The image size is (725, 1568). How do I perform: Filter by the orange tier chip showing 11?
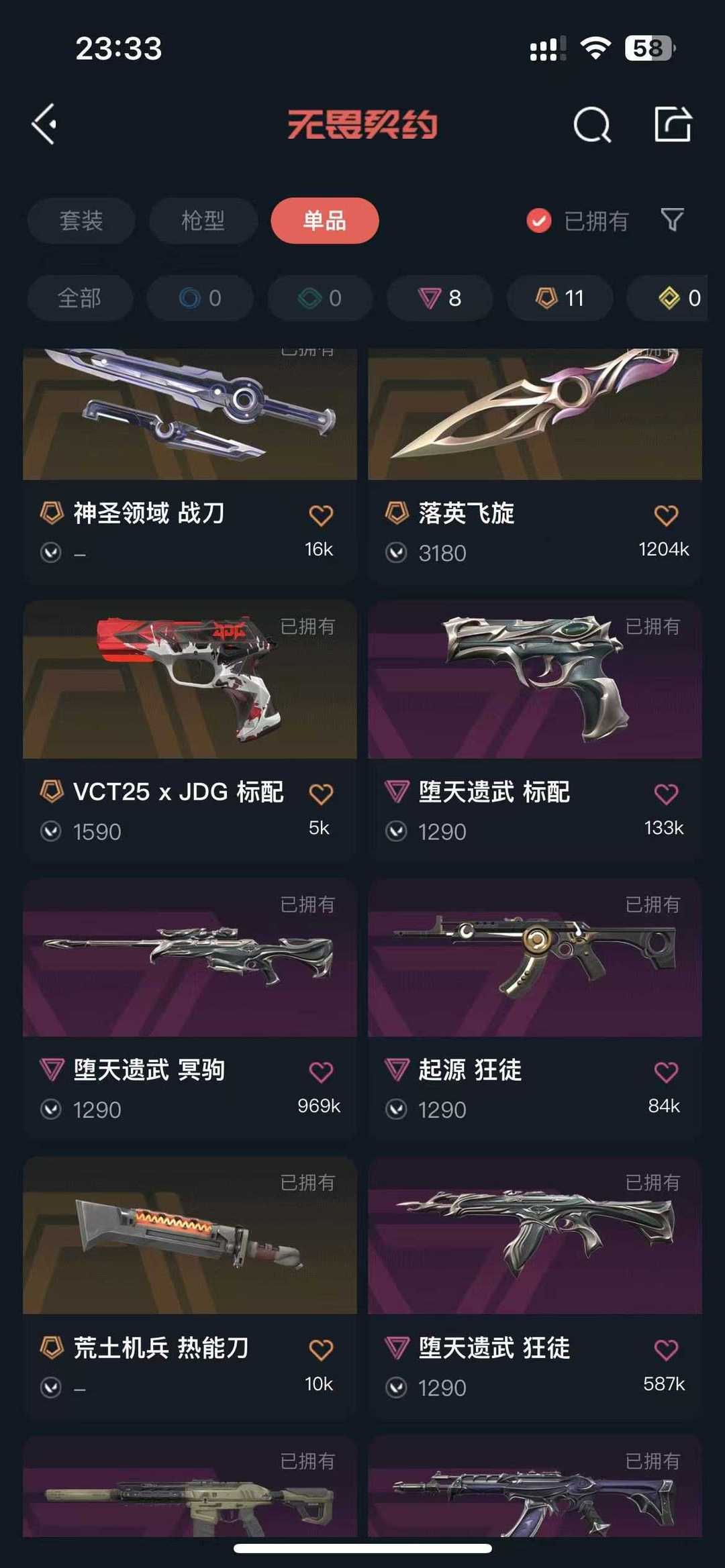[x=559, y=298]
